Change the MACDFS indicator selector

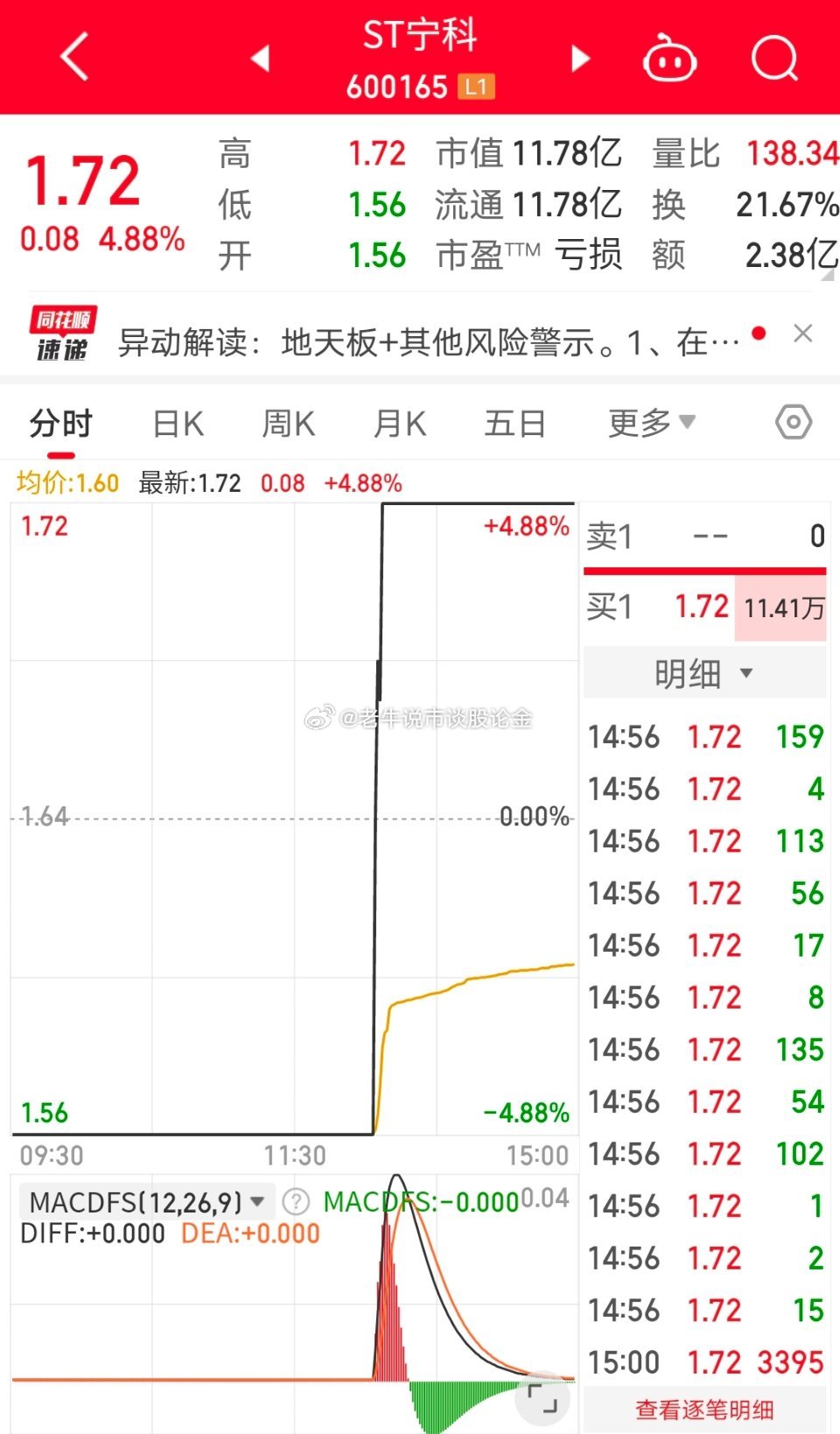point(146,1202)
